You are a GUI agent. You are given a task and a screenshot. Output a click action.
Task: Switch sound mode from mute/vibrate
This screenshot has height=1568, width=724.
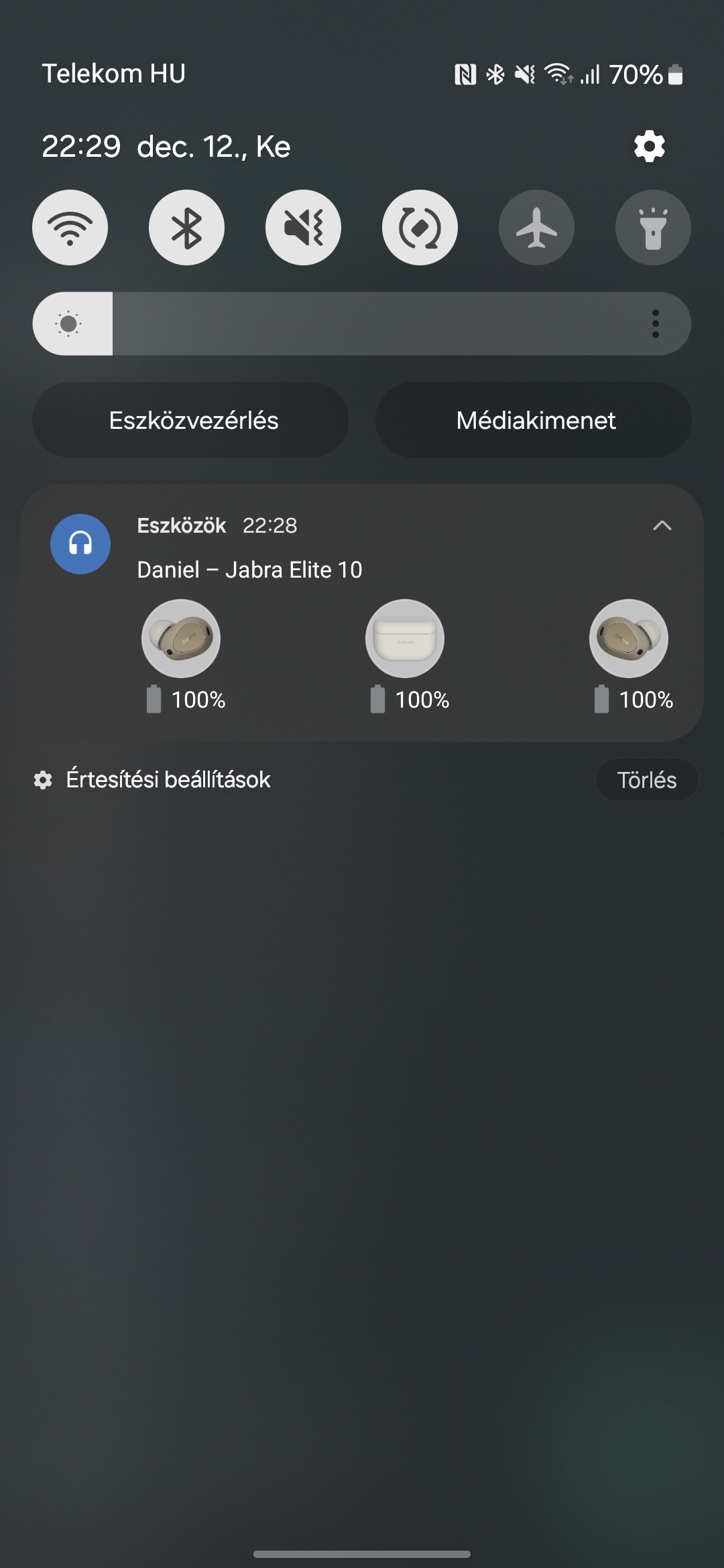pos(303,227)
